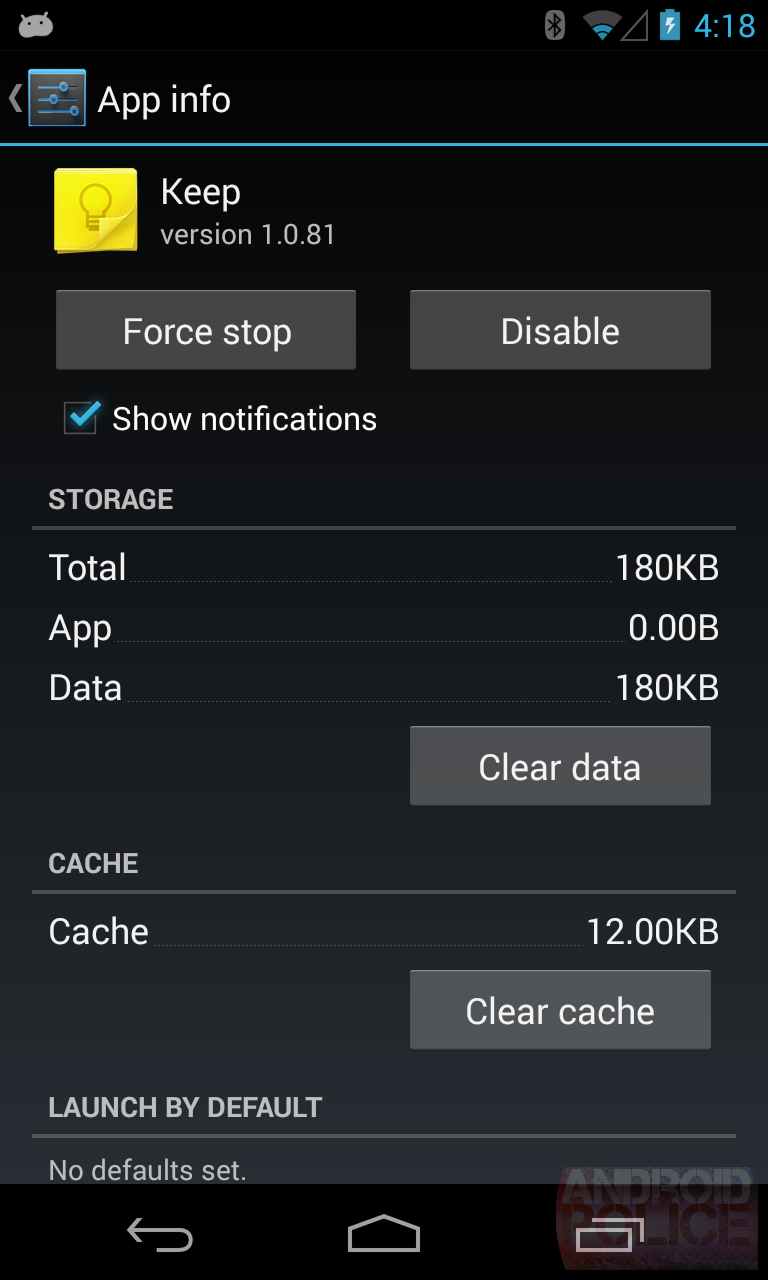Image resolution: width=768 pixels, height=1280 pixels.
Task: Clear cache for Keep
Action: coord(559,1010)
